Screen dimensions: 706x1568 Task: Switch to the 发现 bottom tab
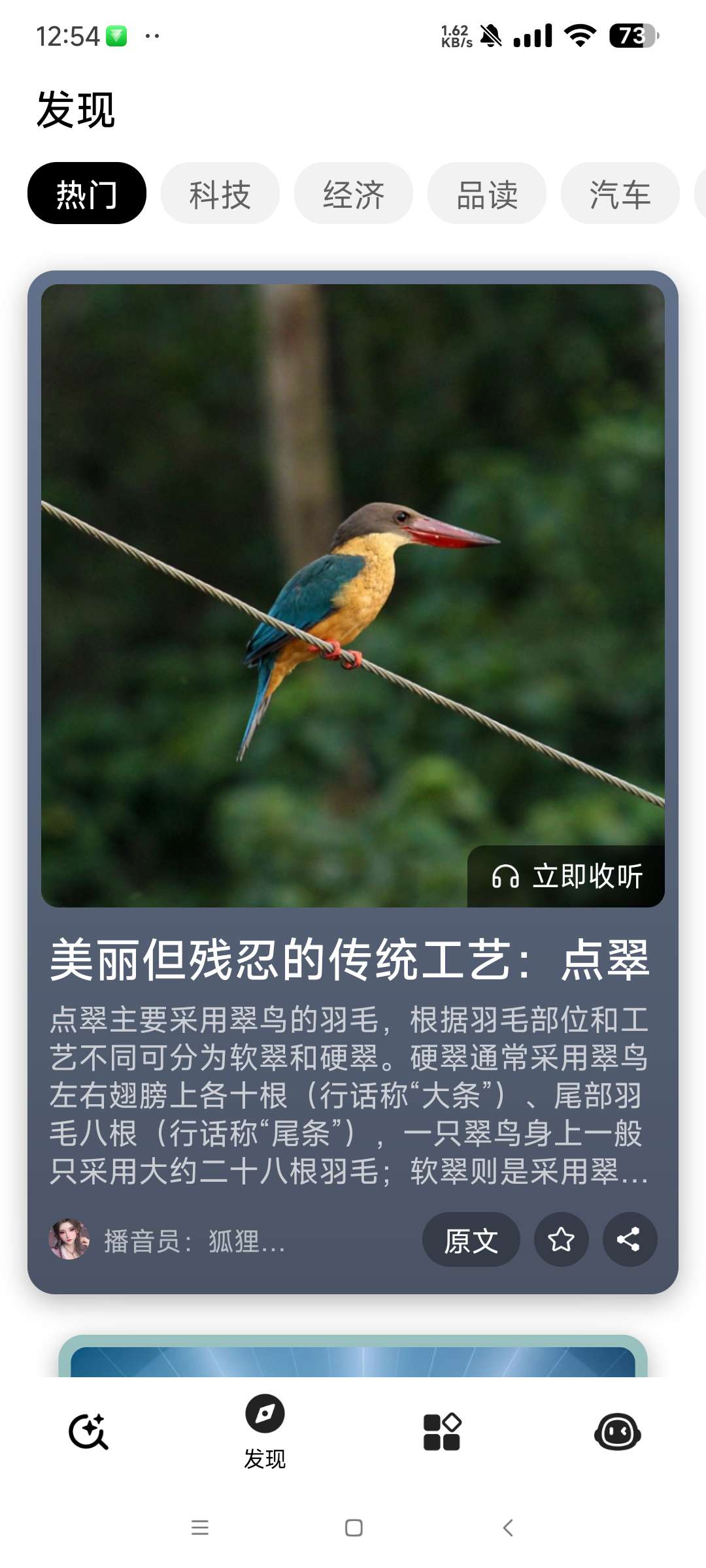point(265,1431)
